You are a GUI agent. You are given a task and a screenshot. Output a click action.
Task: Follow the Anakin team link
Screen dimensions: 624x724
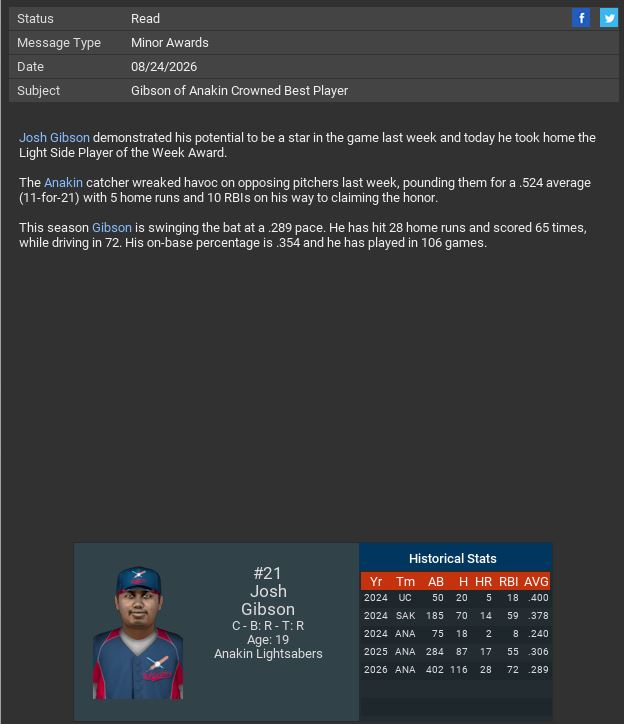tap(63, 183)
